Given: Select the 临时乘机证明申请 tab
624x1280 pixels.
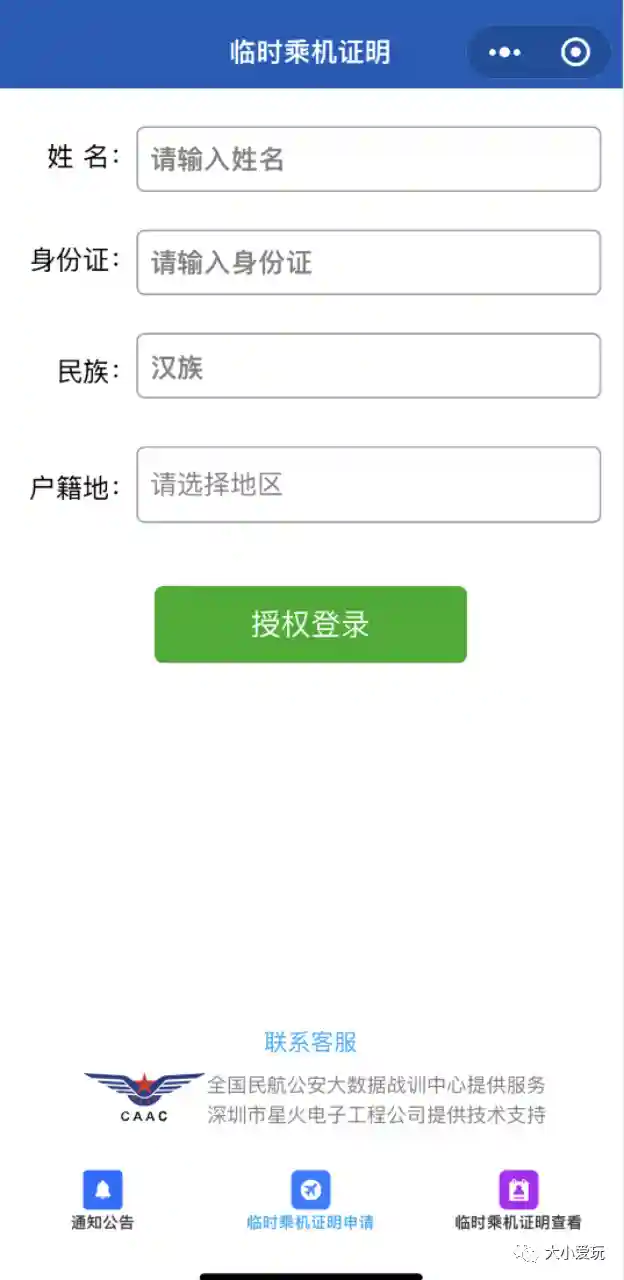Looking at the screenshot, I should pyautogui.click(x=310, y=1200).
